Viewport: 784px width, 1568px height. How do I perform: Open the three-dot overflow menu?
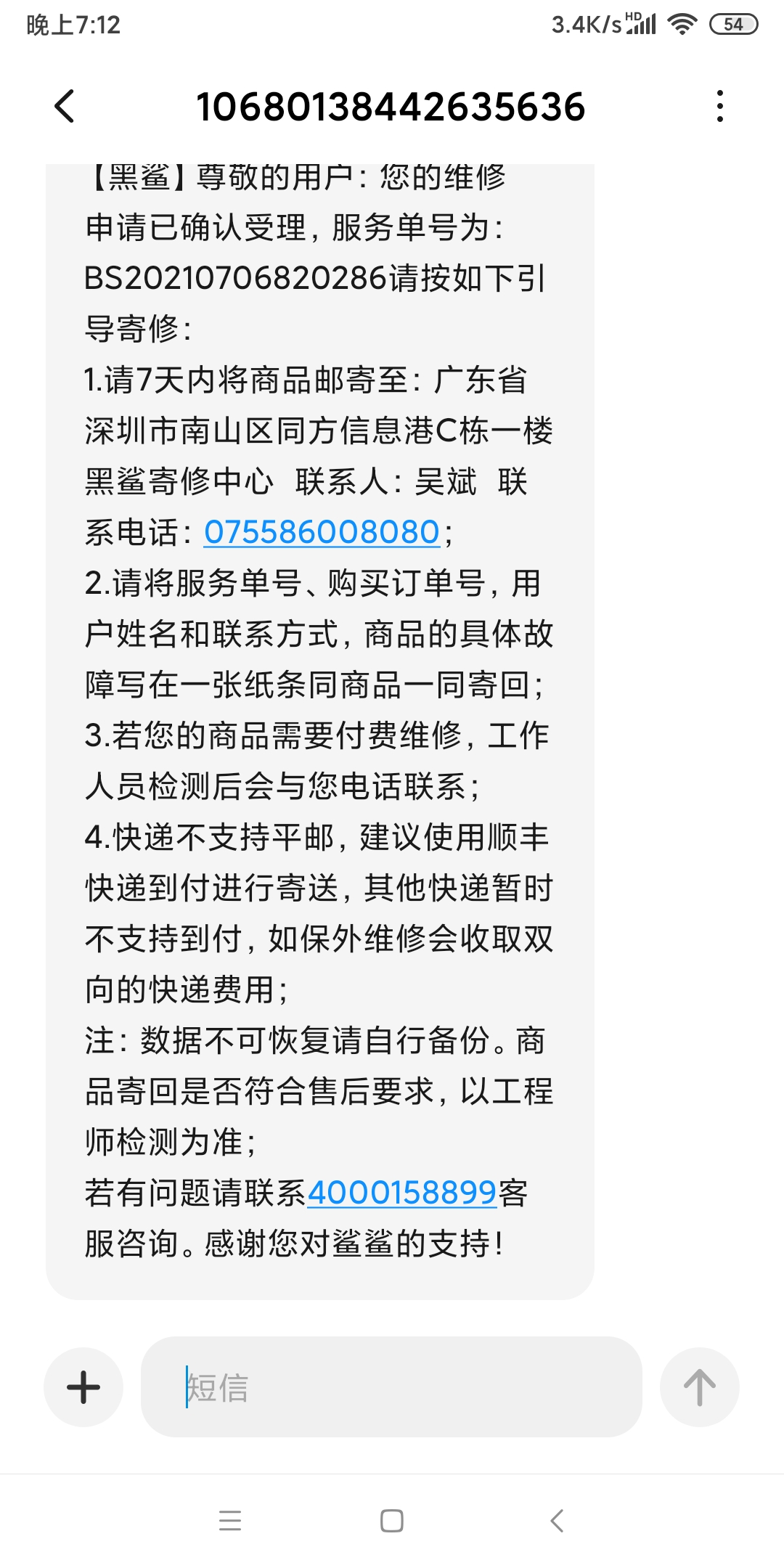coord(719,106)
